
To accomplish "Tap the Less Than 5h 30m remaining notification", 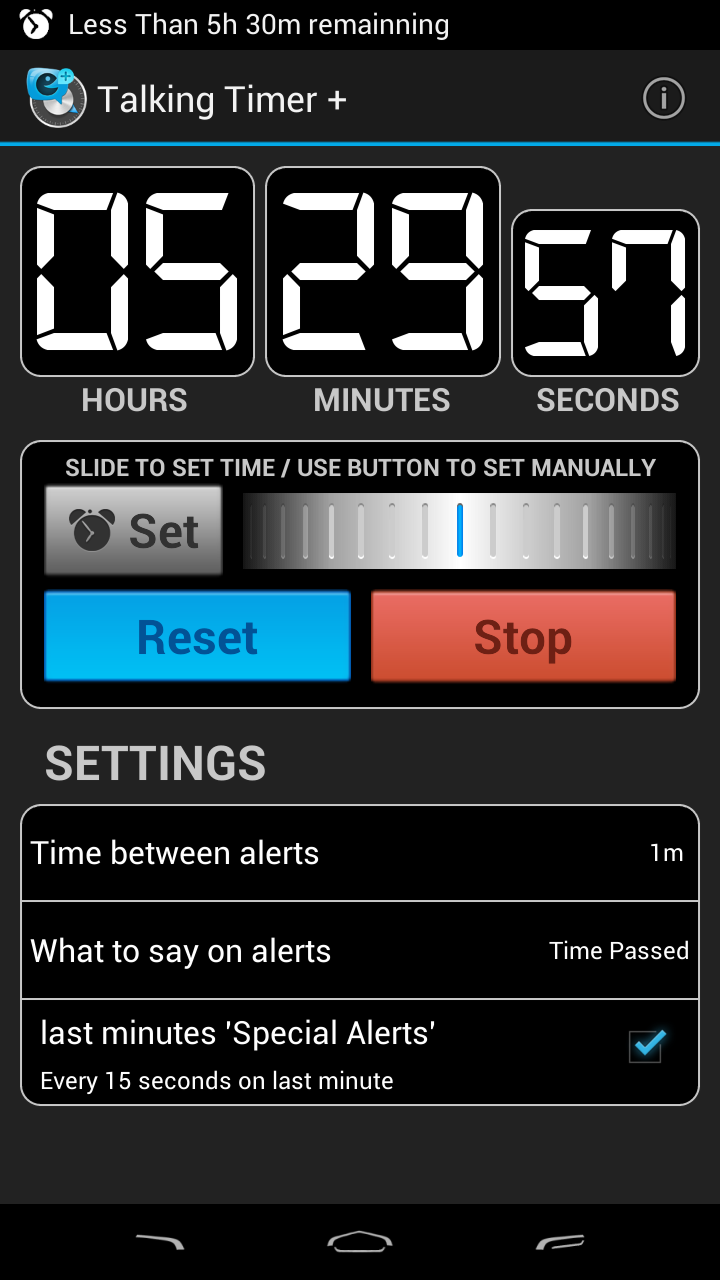I will (258, 24).
